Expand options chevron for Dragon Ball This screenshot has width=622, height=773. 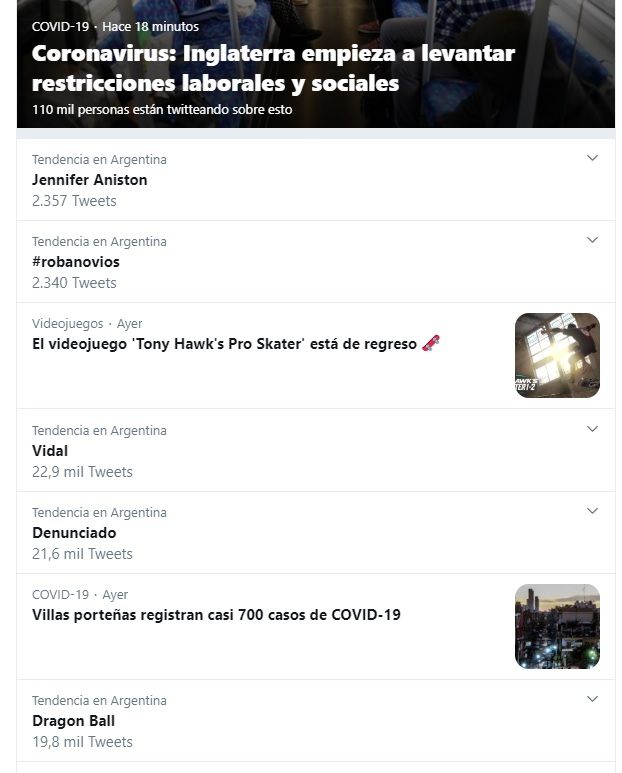[592, 699]
